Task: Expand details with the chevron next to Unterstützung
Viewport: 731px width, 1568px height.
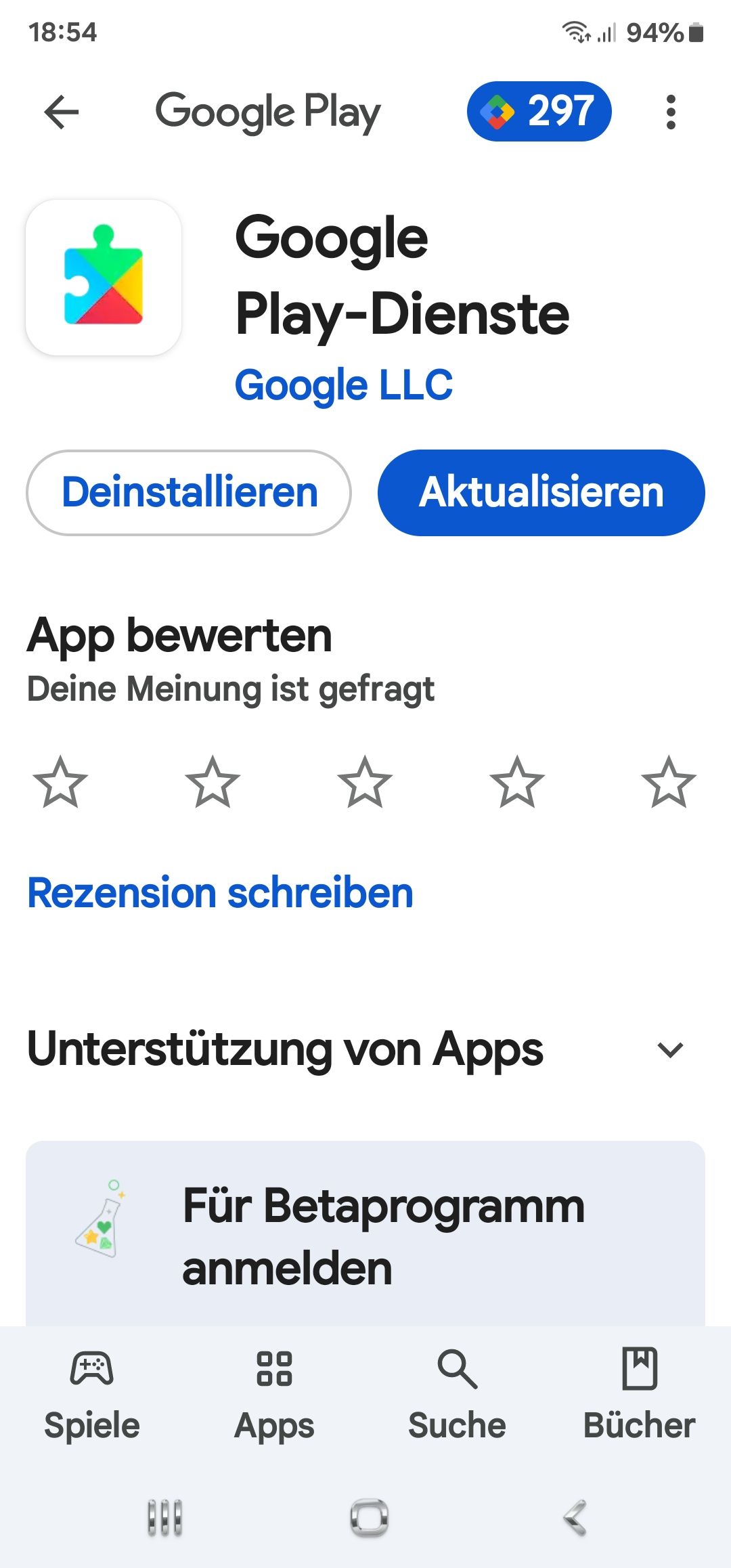Action: [x=670, y=1050]
